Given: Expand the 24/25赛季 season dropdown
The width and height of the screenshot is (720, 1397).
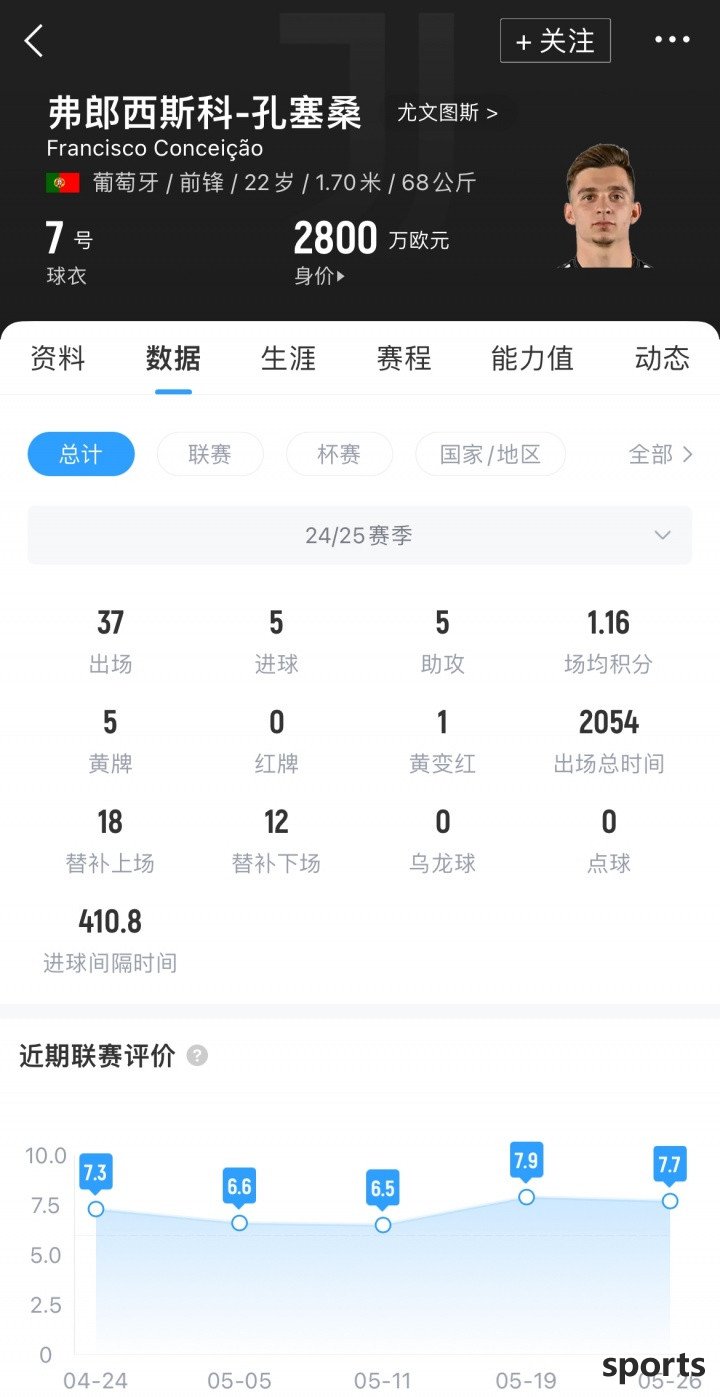Looking at the screenshot, I should pyautogui.click(x=360, y=535).
